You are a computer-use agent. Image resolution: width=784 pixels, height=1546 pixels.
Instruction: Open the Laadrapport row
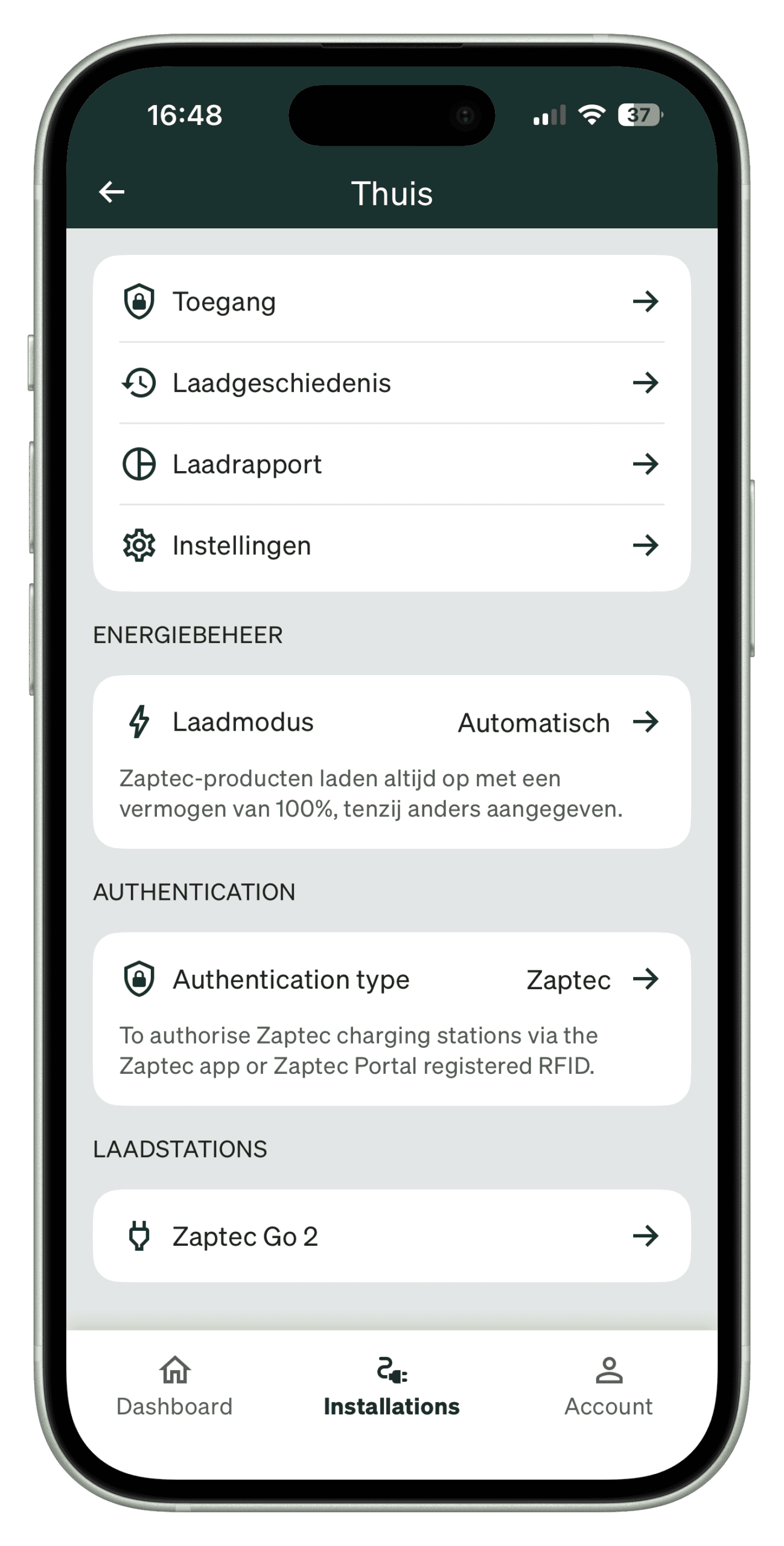click(x=392, y=464)
